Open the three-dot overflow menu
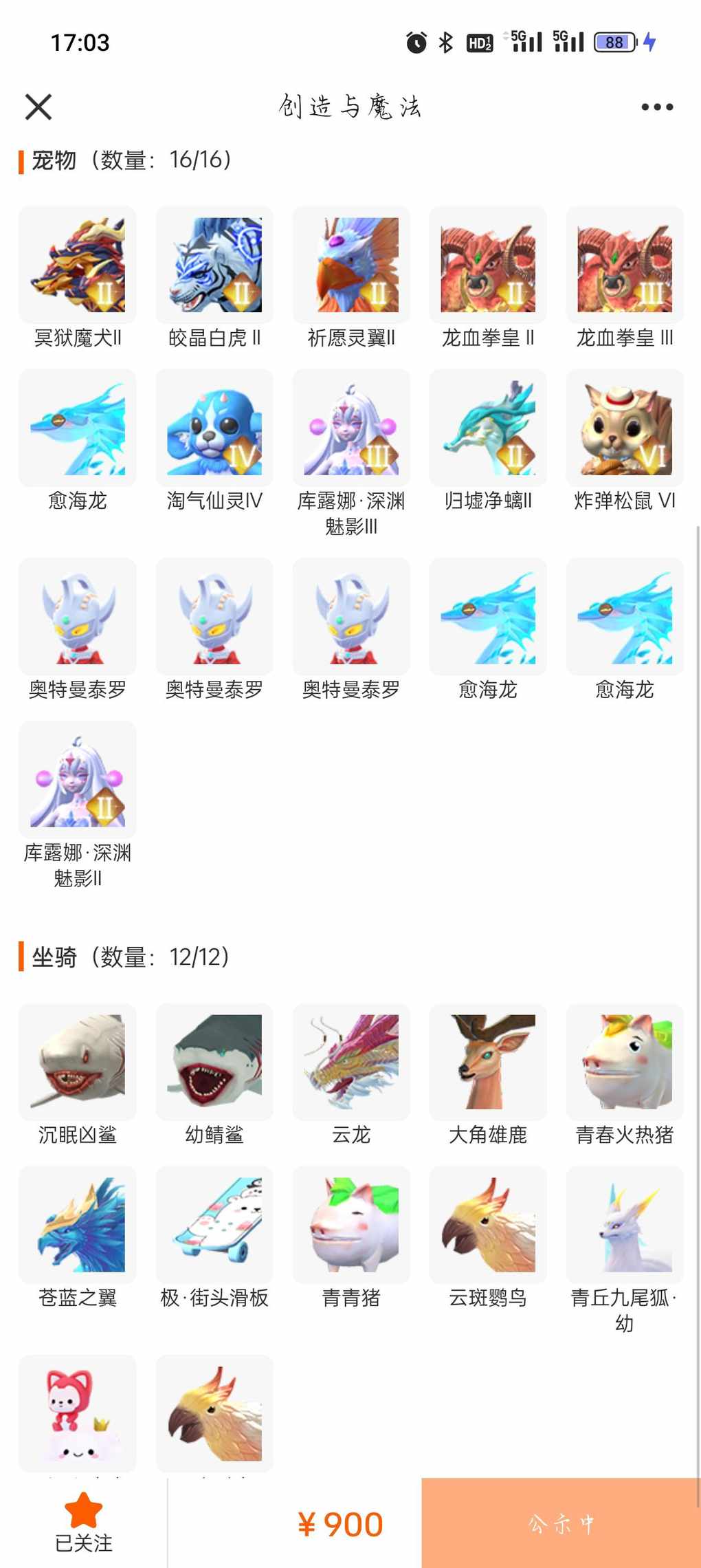 (657, 107)
